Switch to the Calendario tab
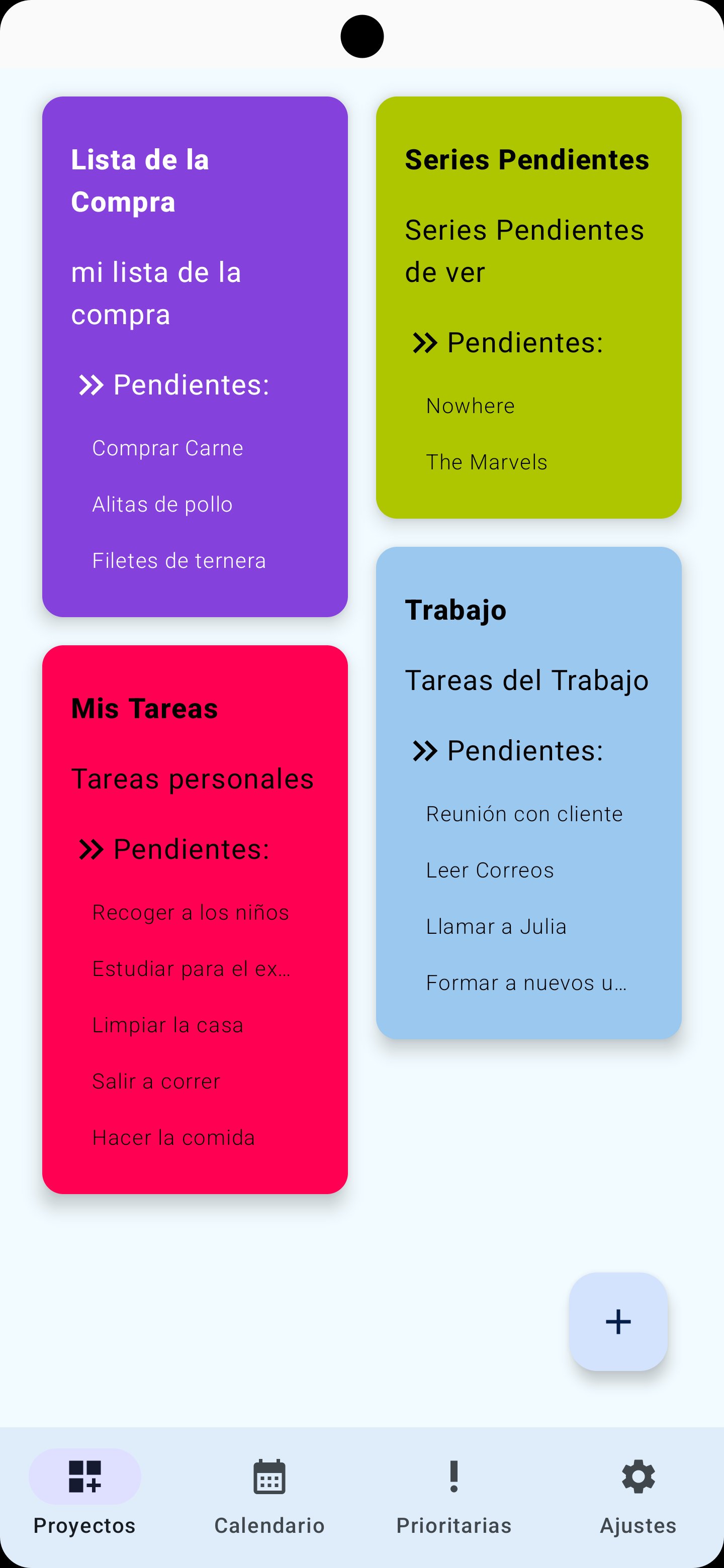This screenshot has height=1568, width=724. pyautogui.click(x=270, y=1504)
